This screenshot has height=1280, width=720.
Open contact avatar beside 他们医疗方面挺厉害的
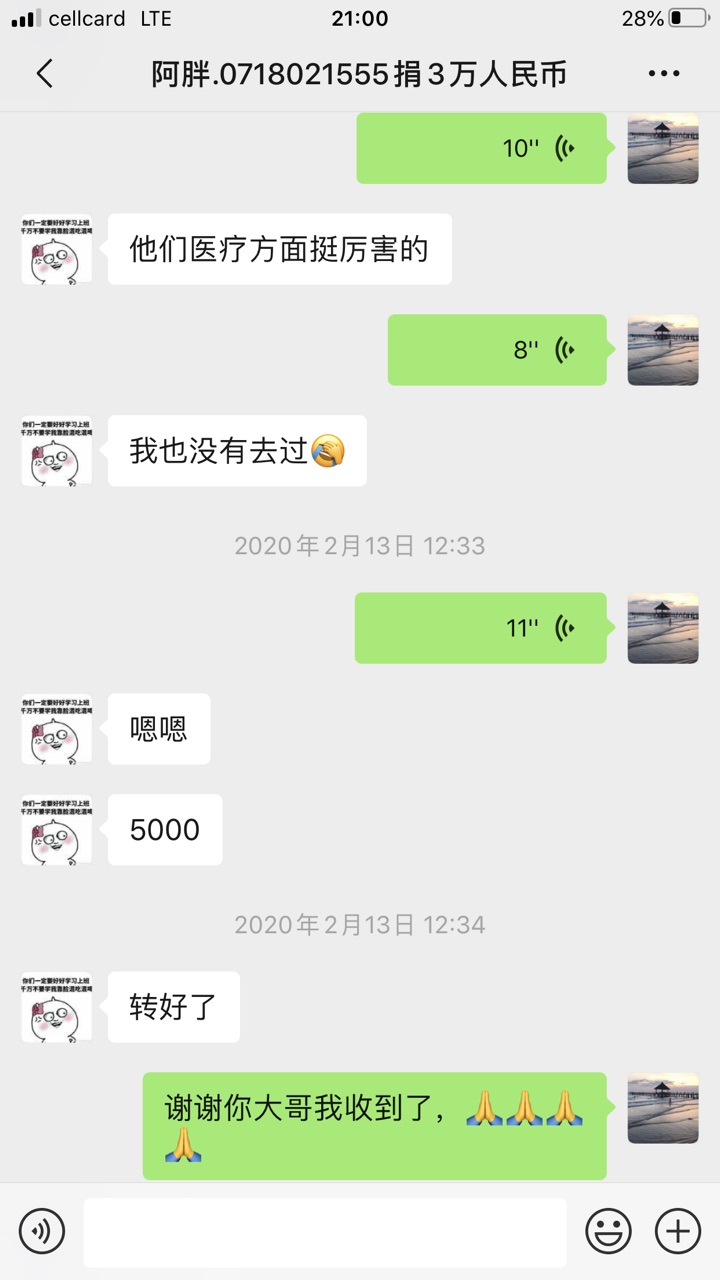click(57, 249)
